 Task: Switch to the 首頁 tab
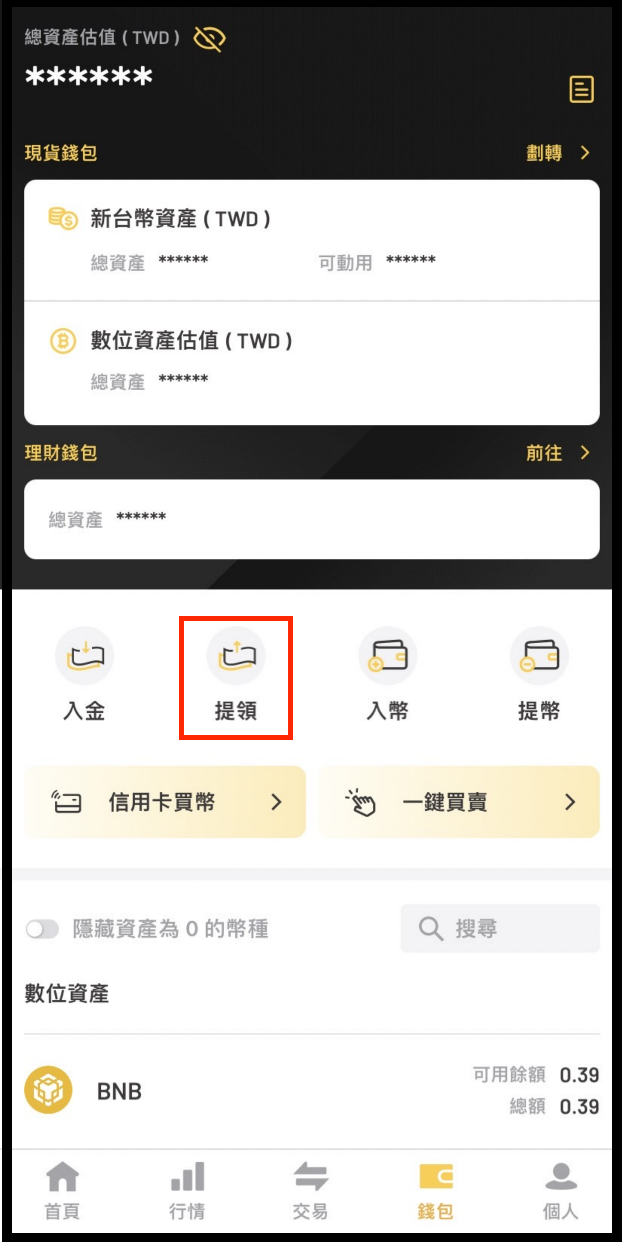62,1190
